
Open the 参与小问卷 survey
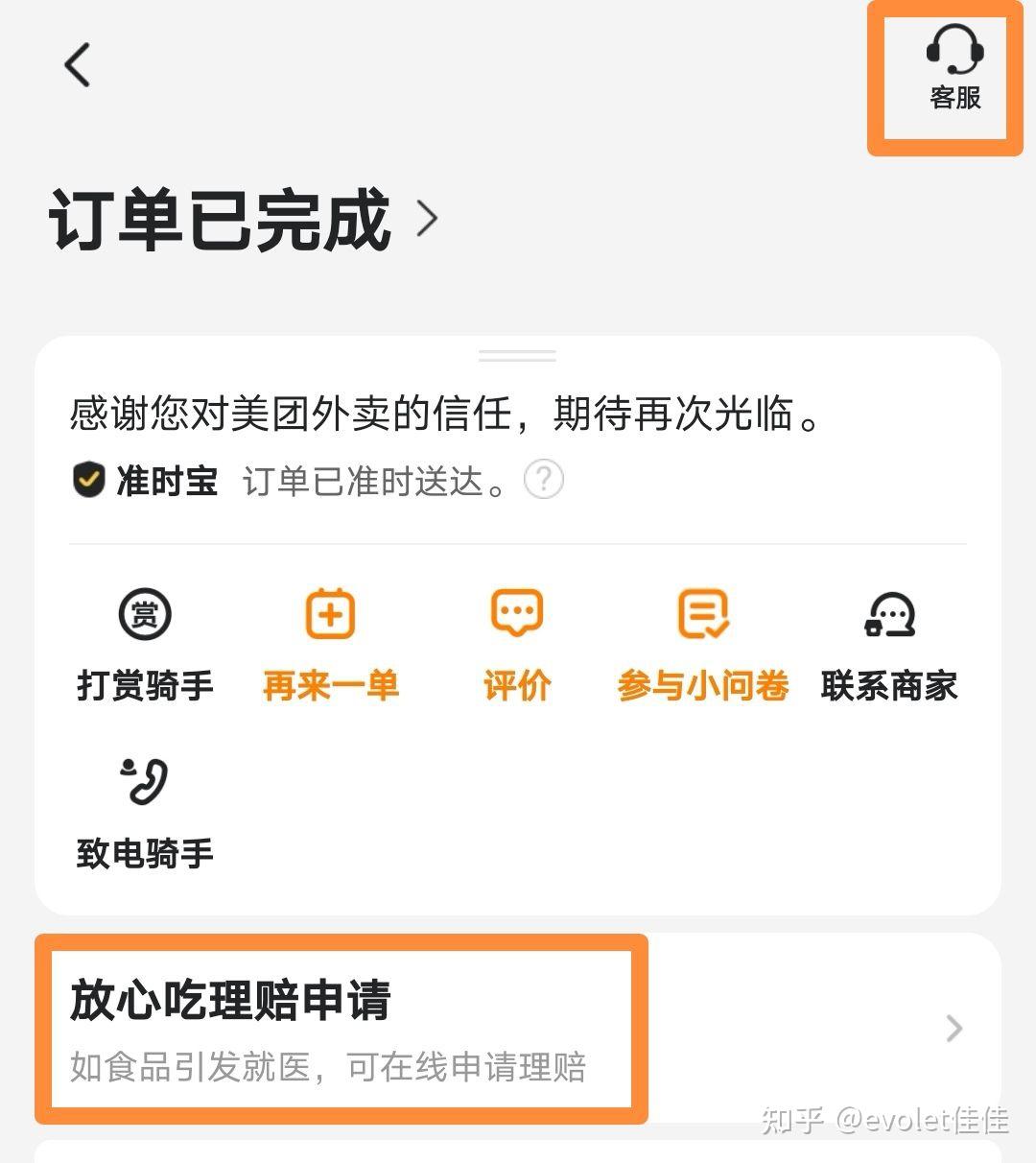click(703, 645)
